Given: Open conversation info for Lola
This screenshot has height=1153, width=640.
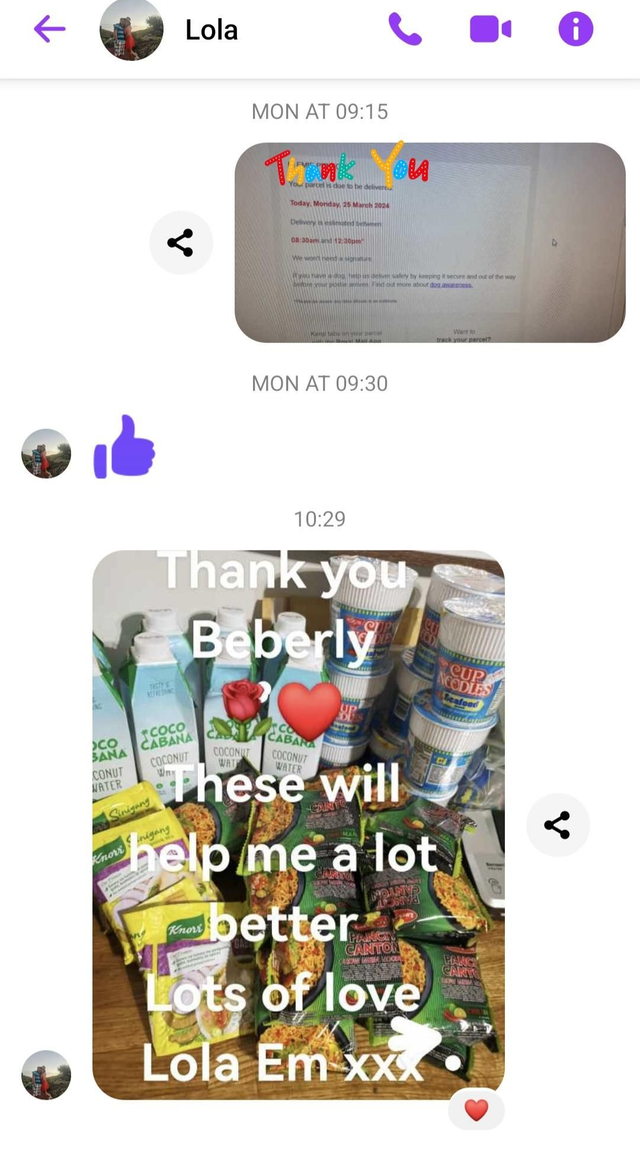Looking at the screenshot, I should tap(575, 29).
